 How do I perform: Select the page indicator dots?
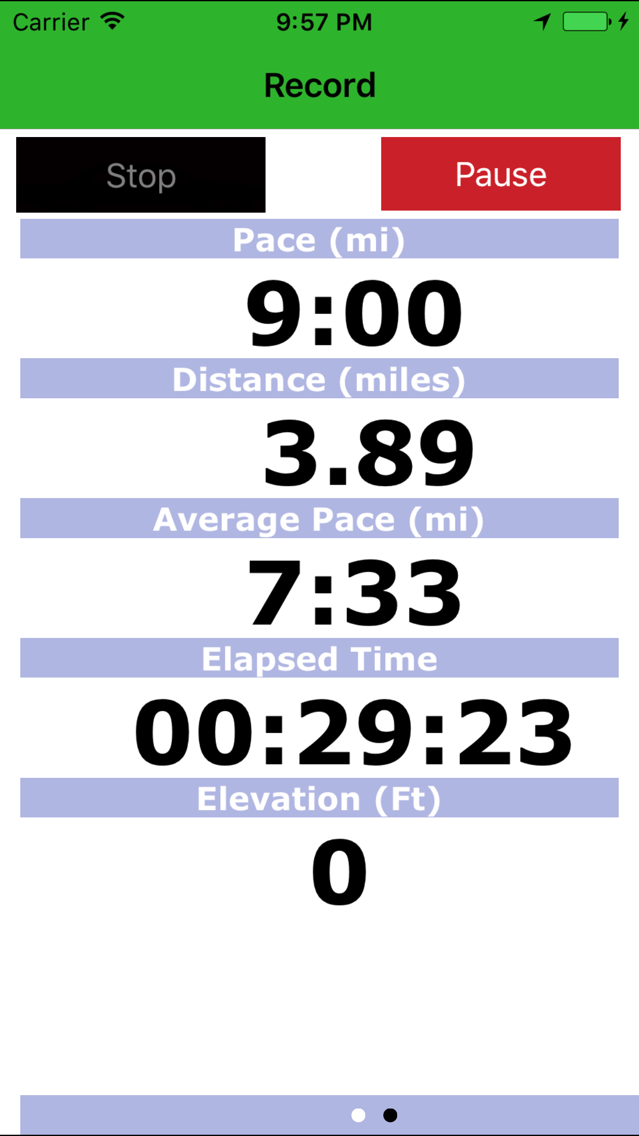[374, 1115]
